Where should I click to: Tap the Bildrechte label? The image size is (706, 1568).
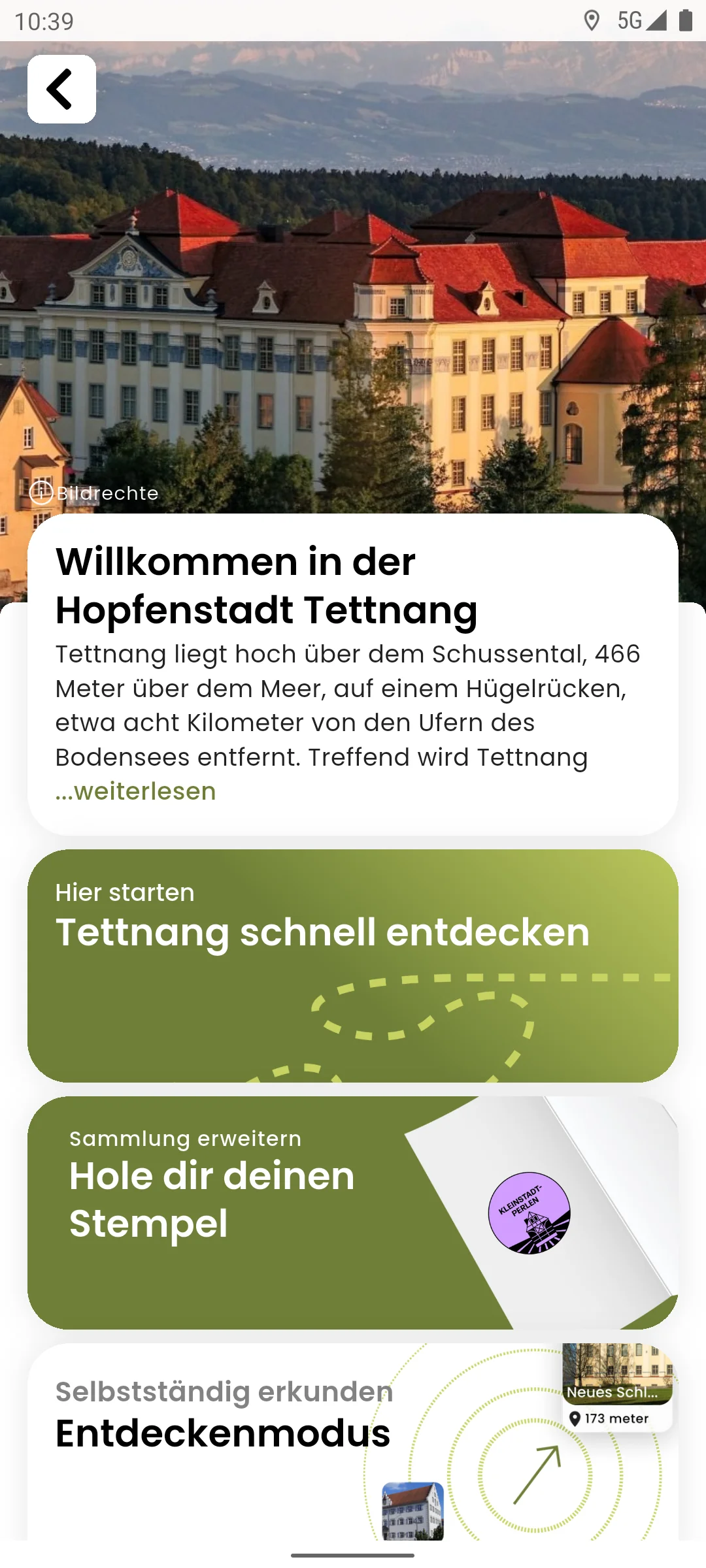pyautogui.click(x=106, y=494)
